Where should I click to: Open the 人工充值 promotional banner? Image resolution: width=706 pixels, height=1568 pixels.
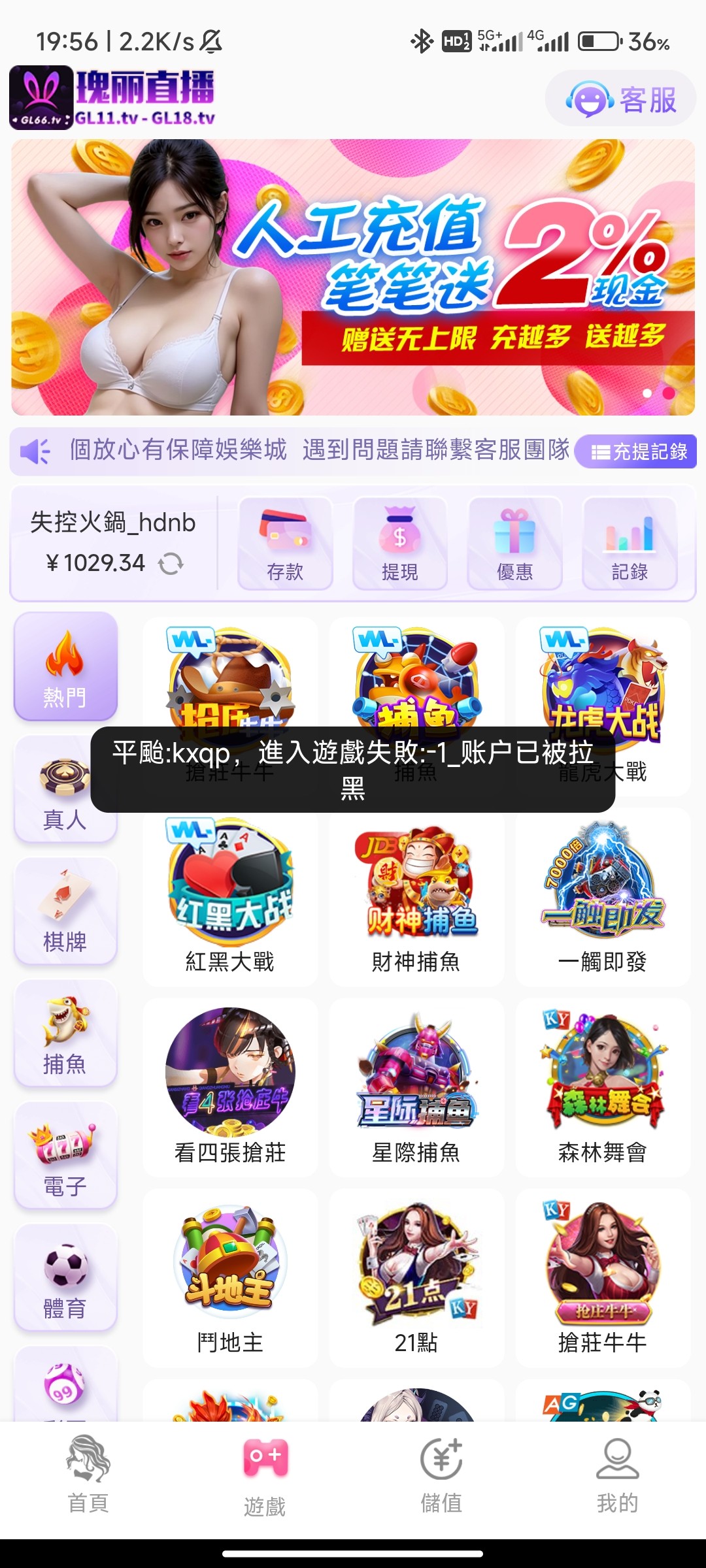353,277
